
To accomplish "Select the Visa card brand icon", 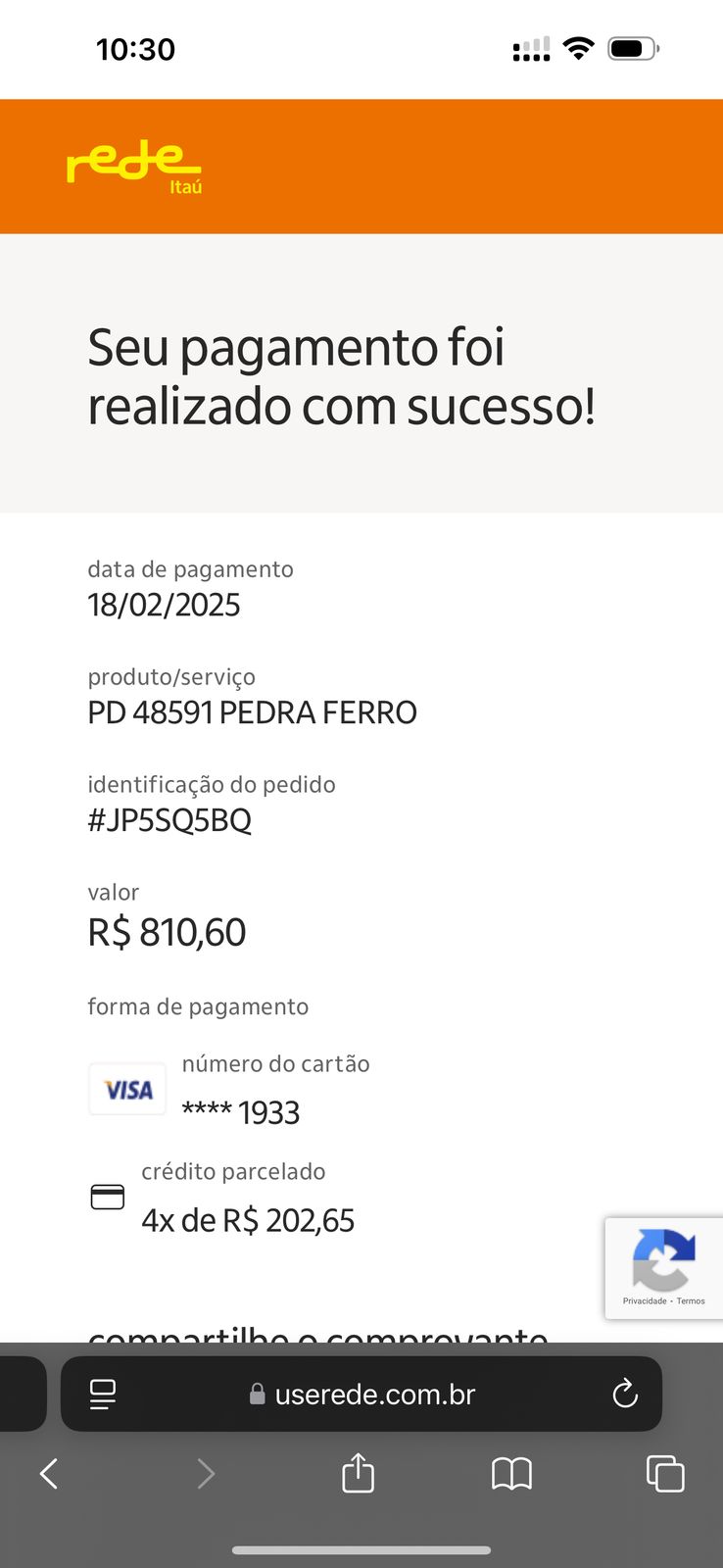I will (126, 1088).
